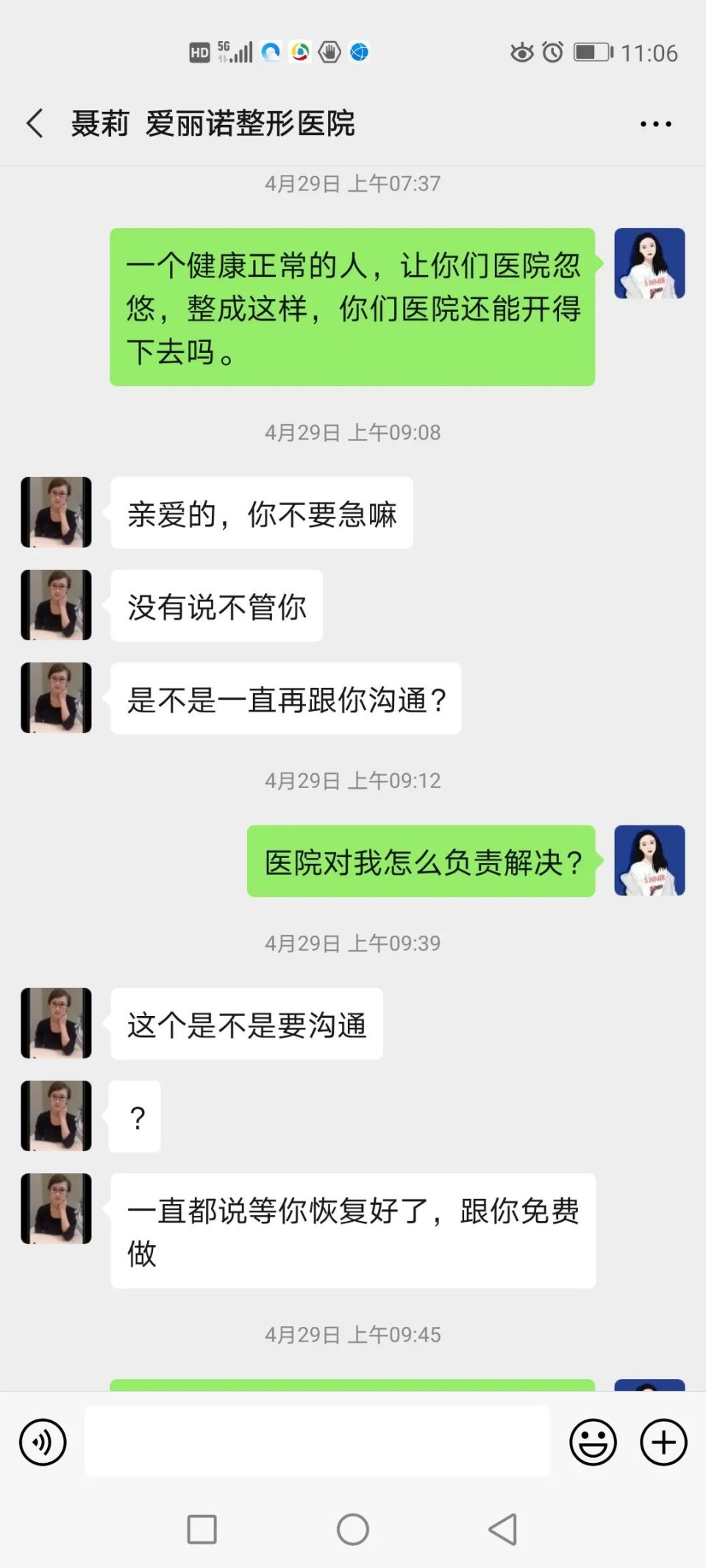Open sender avatar beside 亲爱的,你不要急嘛
706x1568 pixels.
click(x=57, y=512)
